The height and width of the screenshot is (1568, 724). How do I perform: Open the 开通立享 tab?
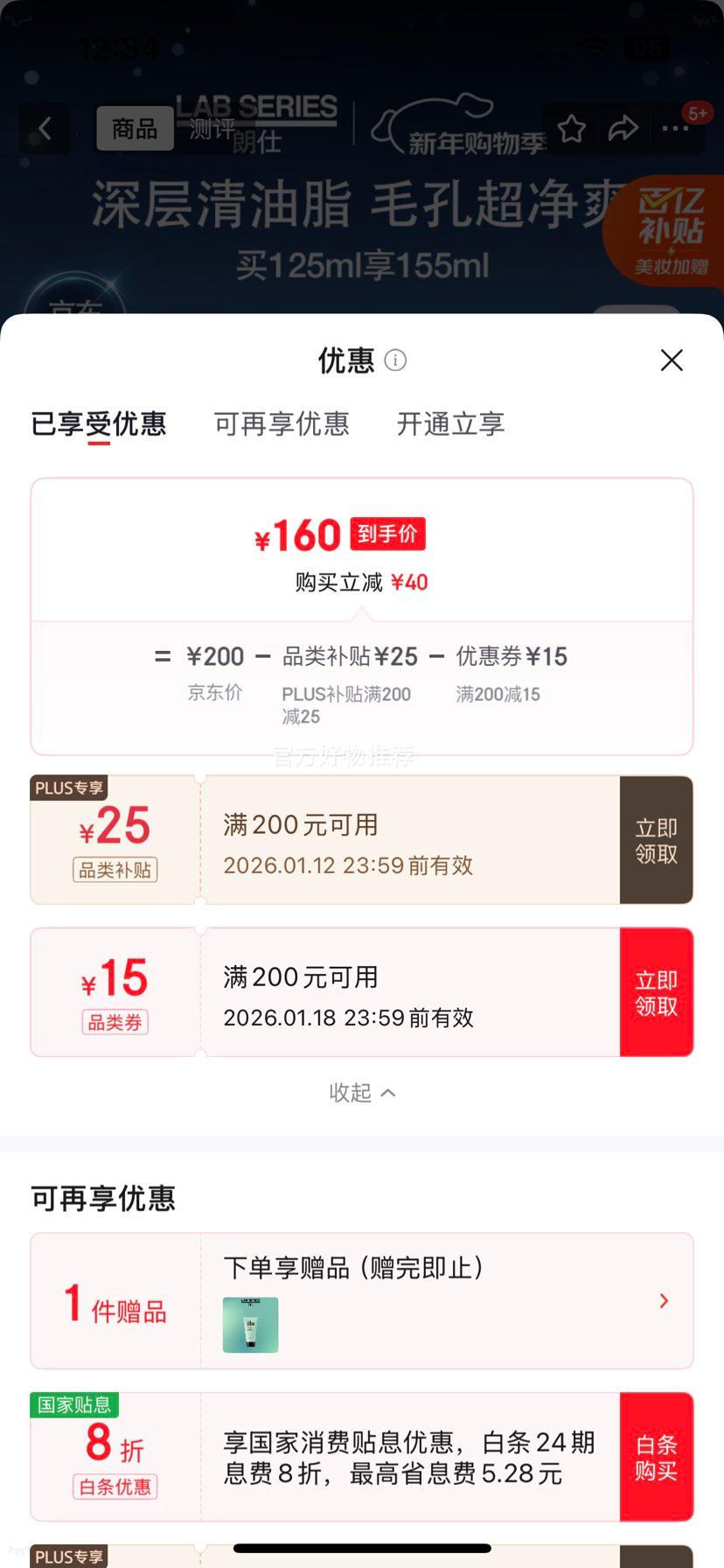click(x=449, y=423)
